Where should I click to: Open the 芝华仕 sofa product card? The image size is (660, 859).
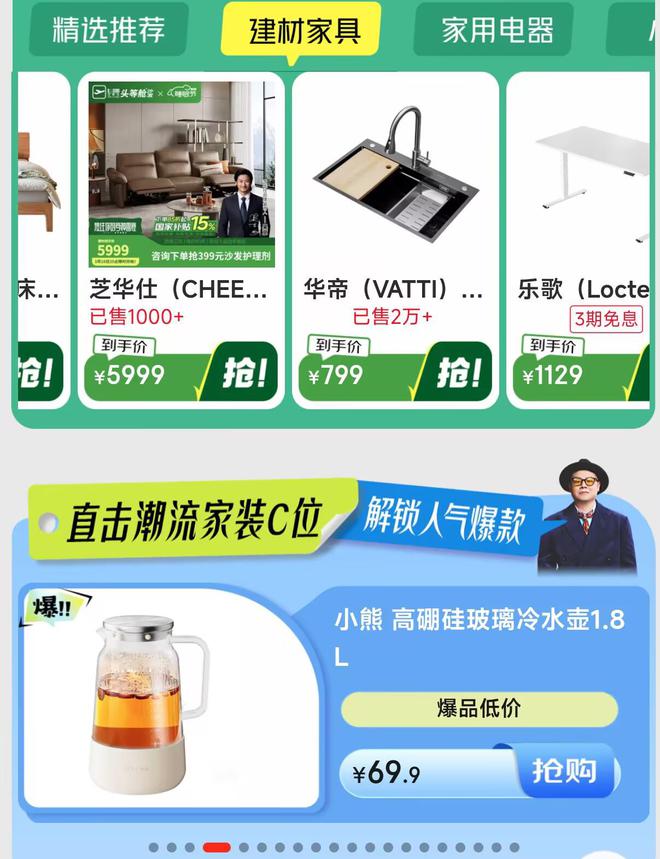coord(181,175)
